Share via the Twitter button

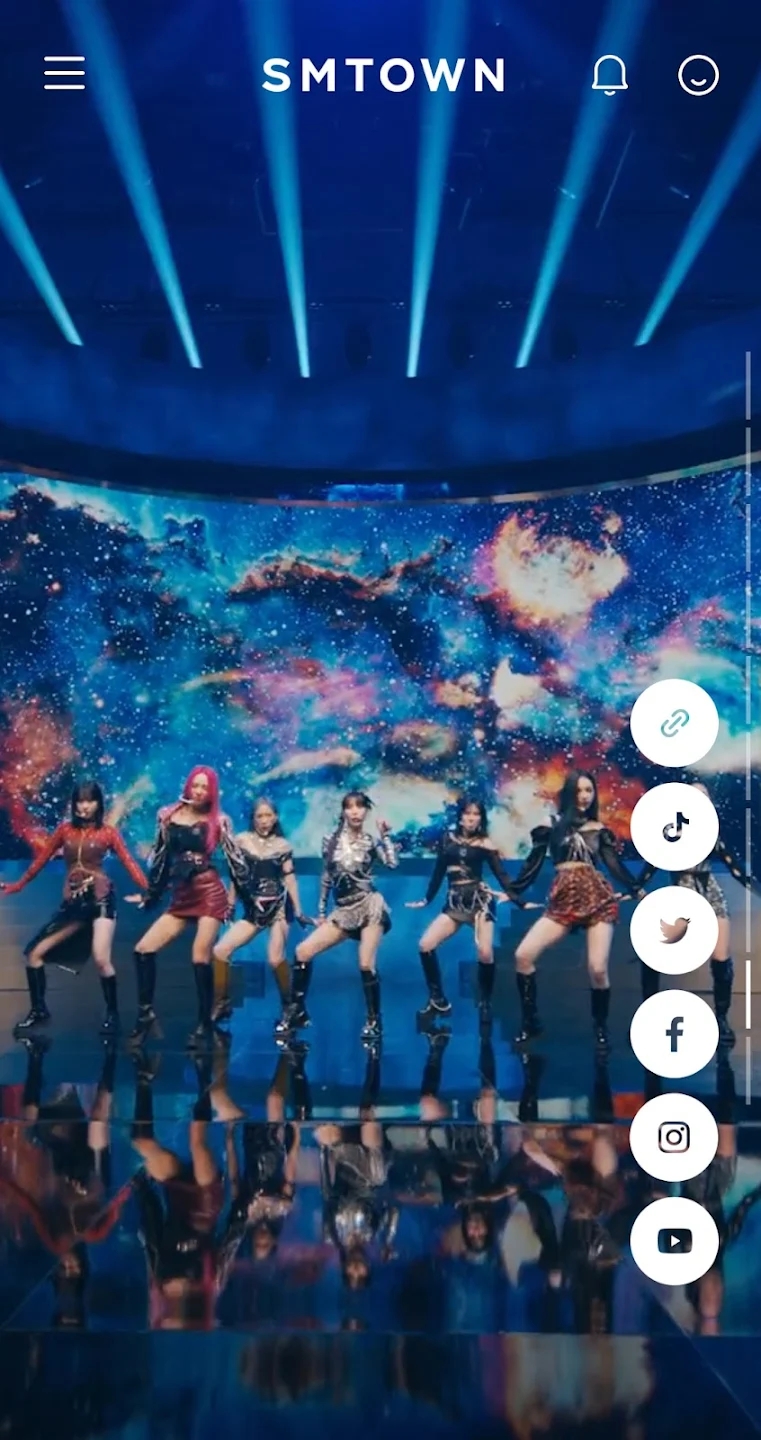click(674, 930)
